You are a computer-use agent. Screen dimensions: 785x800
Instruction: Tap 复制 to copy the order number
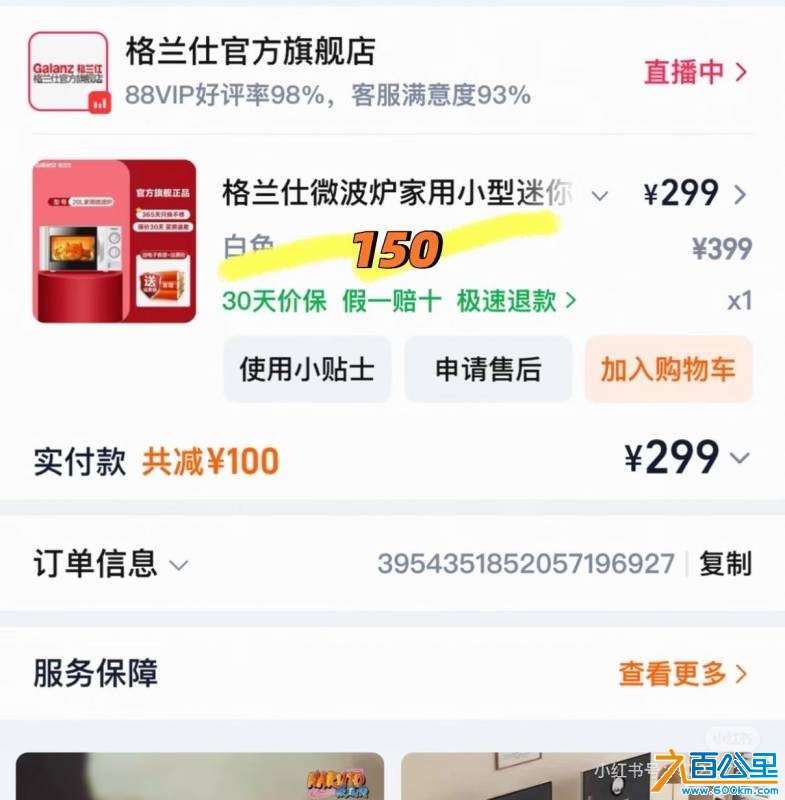[724, 565]
